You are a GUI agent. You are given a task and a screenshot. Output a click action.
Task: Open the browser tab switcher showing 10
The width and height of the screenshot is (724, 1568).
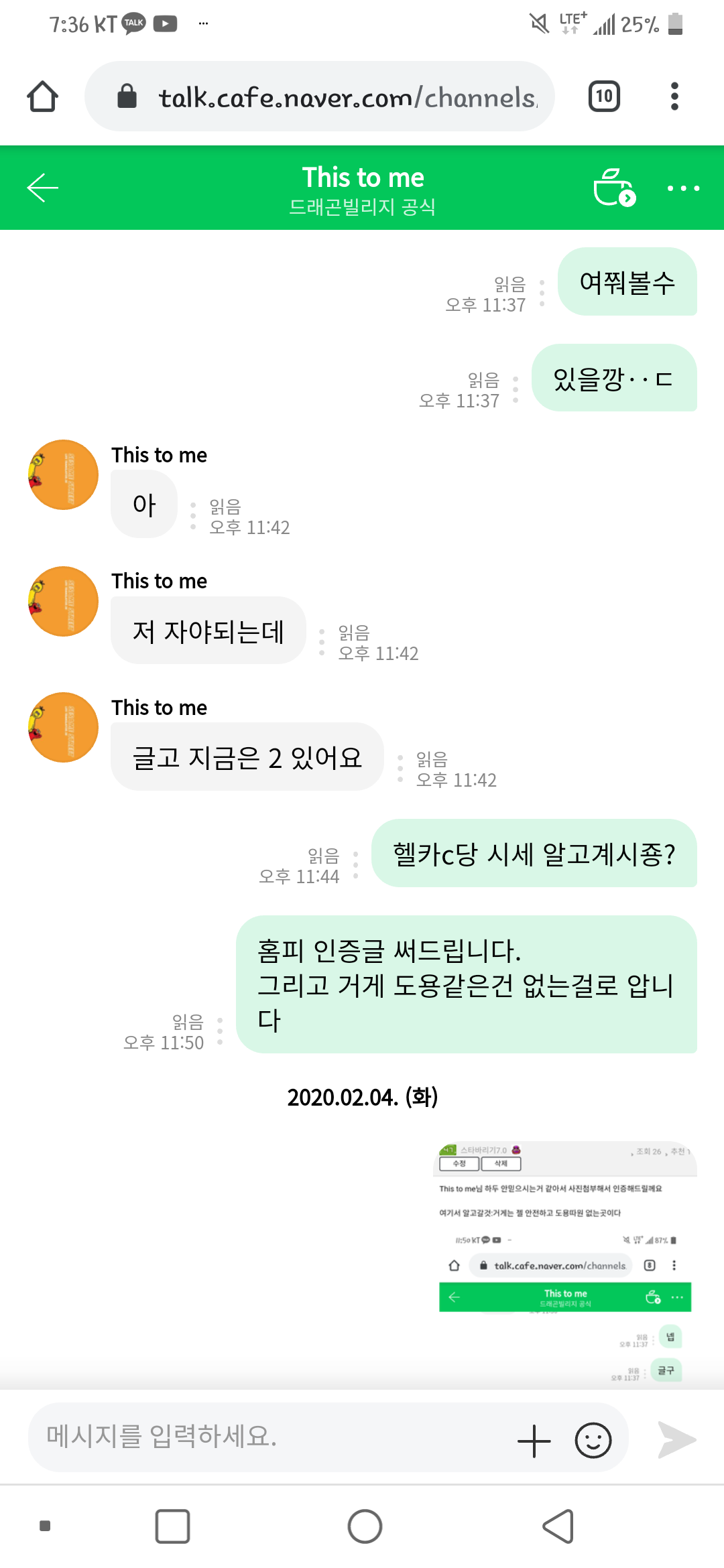[x=603, y=96]
